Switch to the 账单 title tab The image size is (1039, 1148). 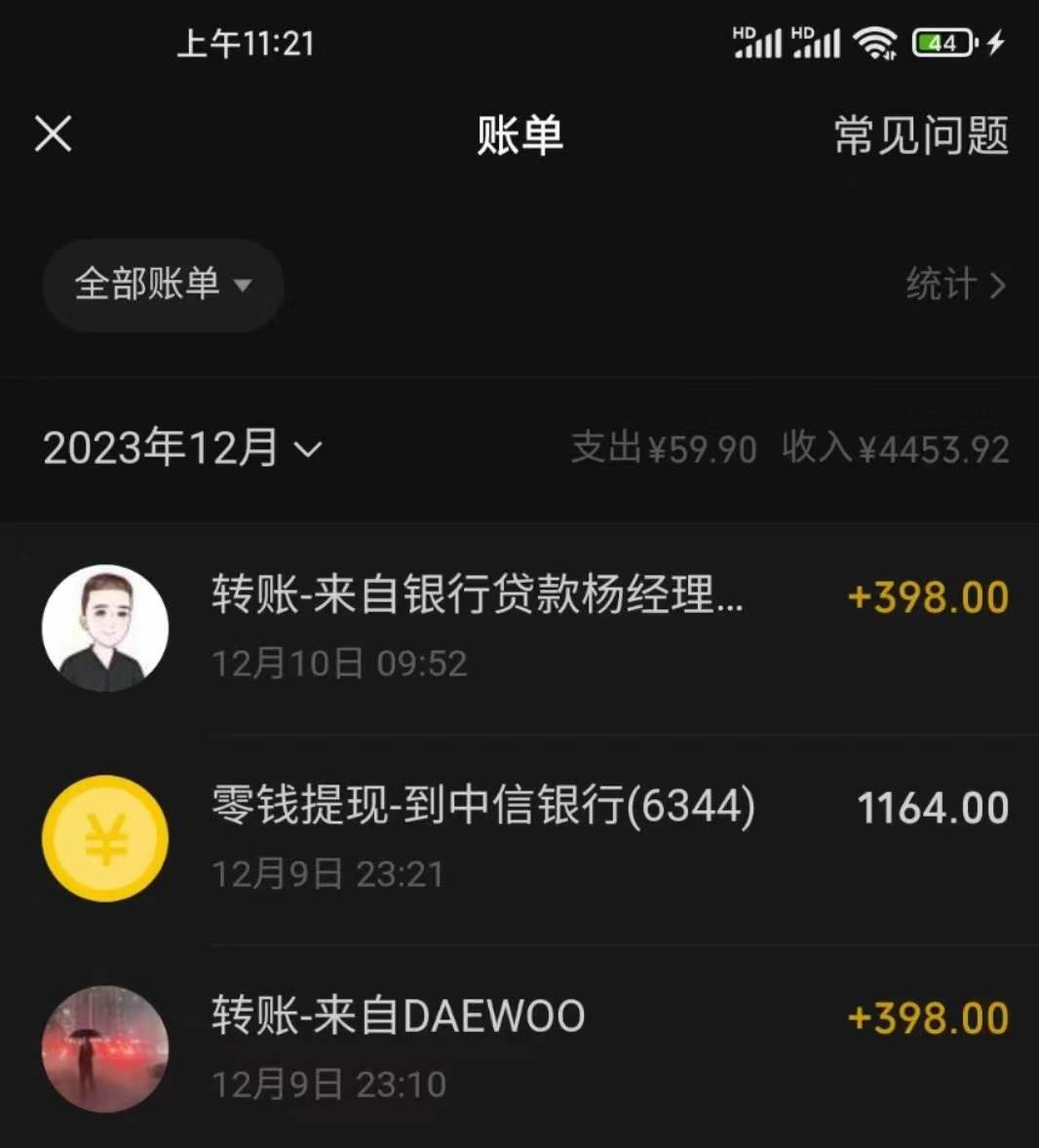[x=519, y=136]
